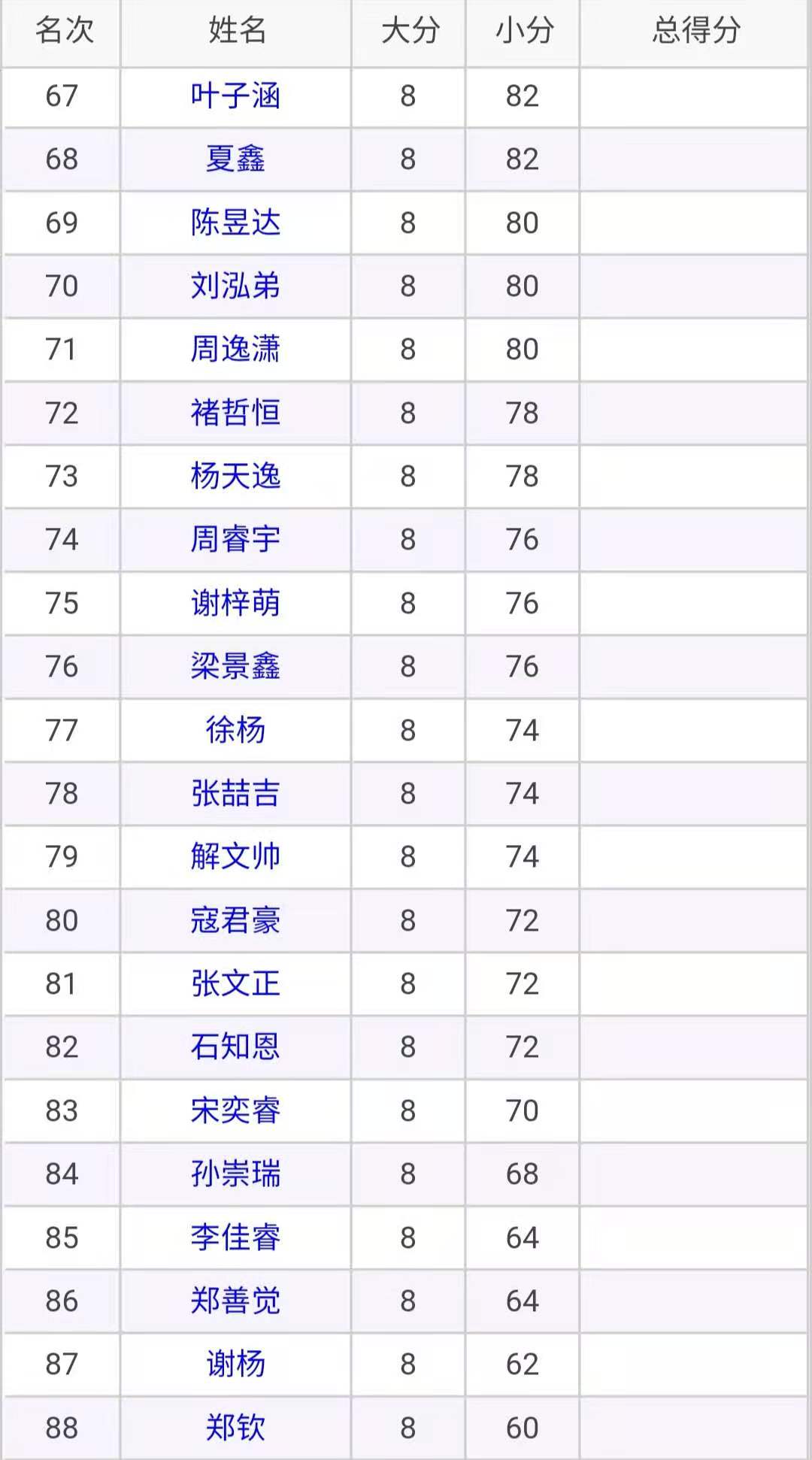
Task: Open player link 周睿宇
Action: 235,539
